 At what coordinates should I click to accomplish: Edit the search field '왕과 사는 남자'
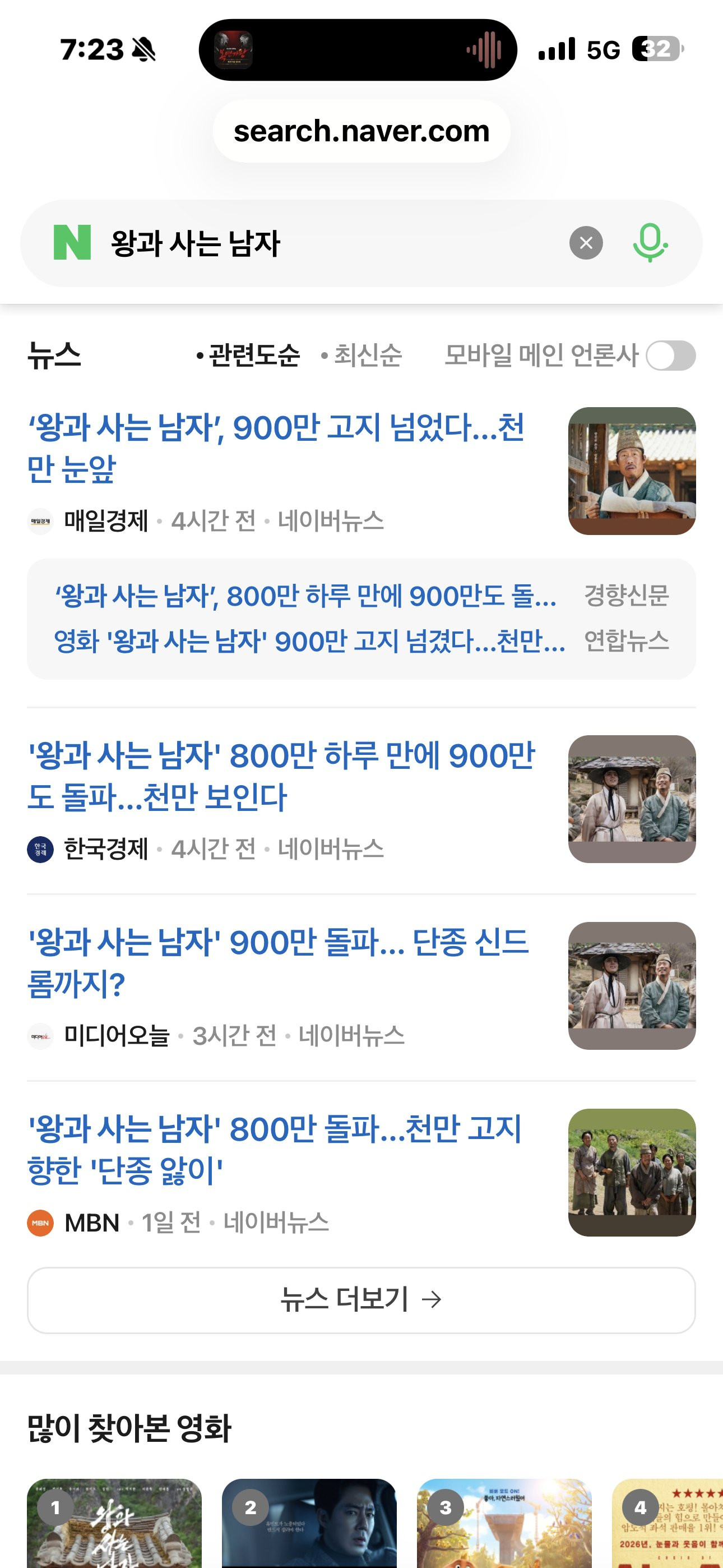pyautogui.click(x=328, y=243)
